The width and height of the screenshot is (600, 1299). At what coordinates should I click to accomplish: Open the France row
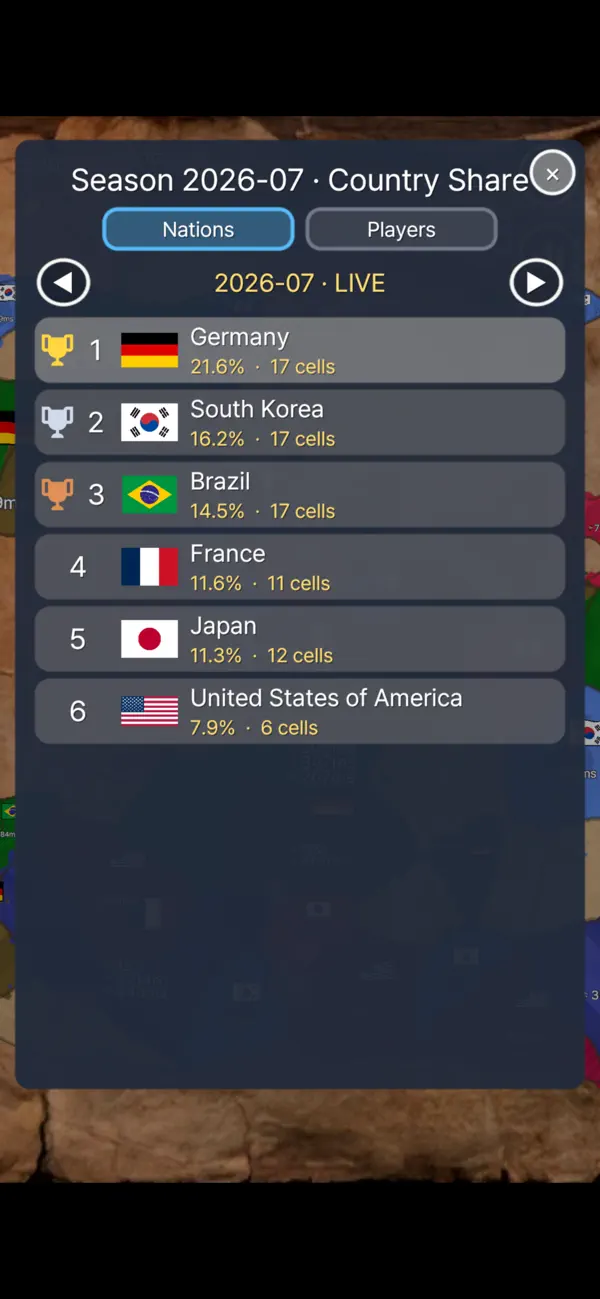tap(300, 567)
